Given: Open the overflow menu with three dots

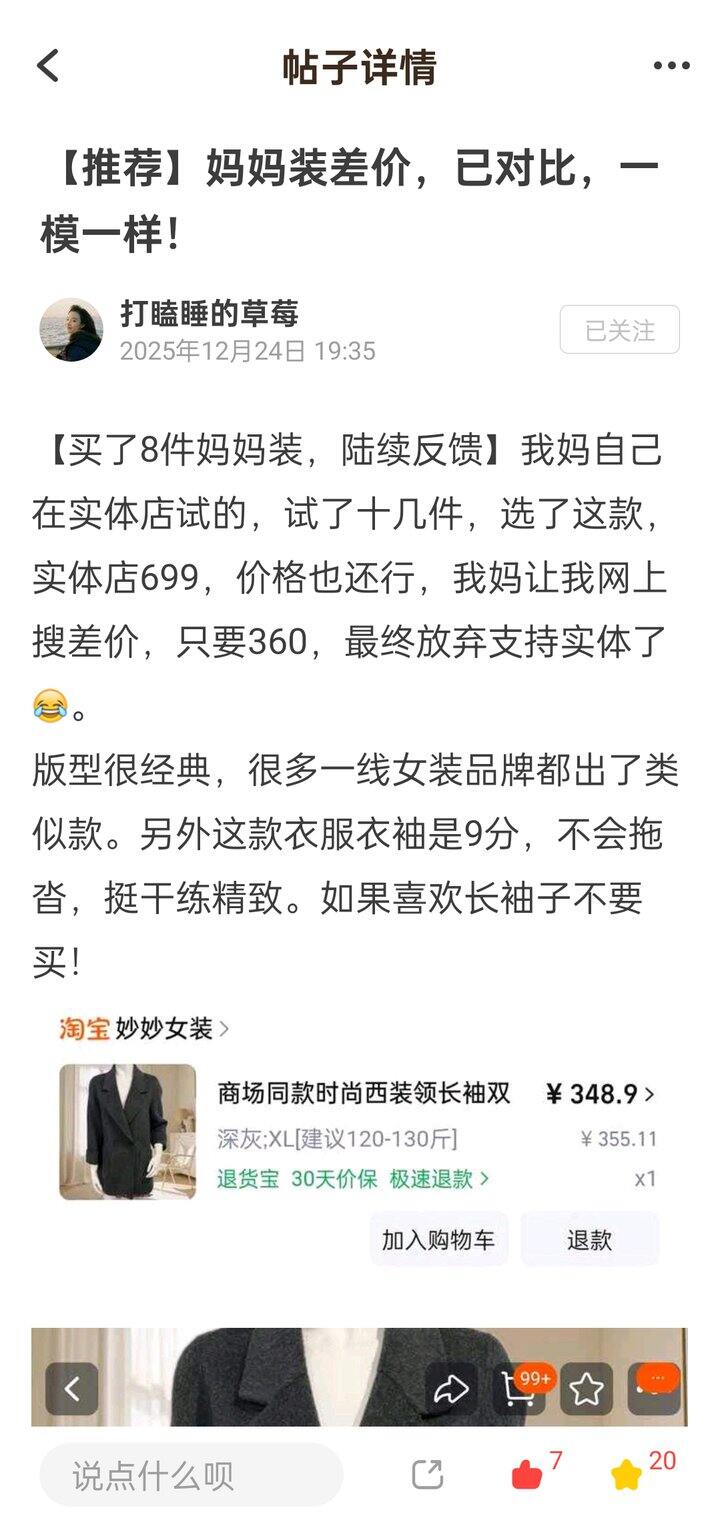Looking at the screenshot, I should [x=671, y=66].
